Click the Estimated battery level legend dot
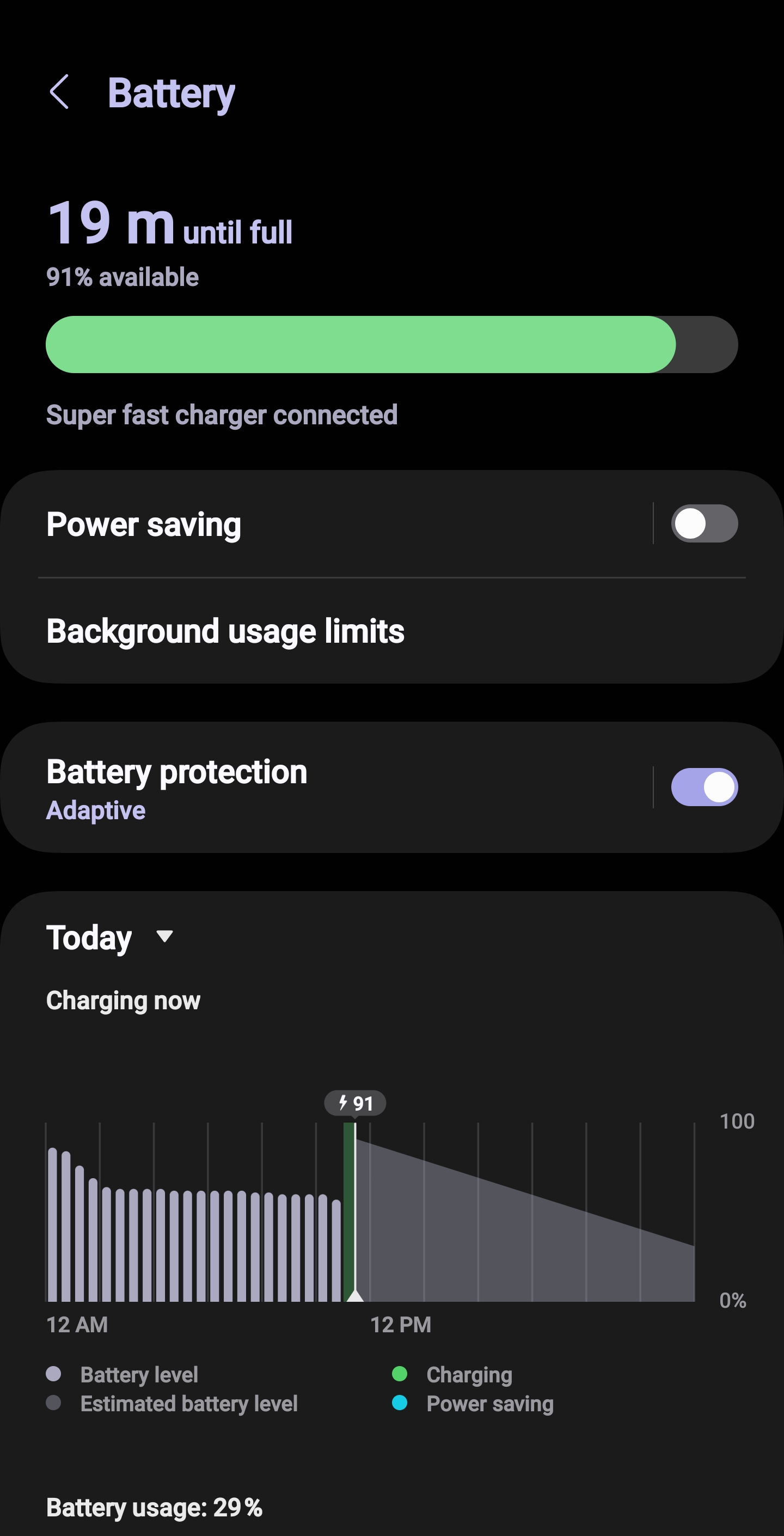The height and width of the screenshot is (1536, 784). click(x=55, y=1404)
